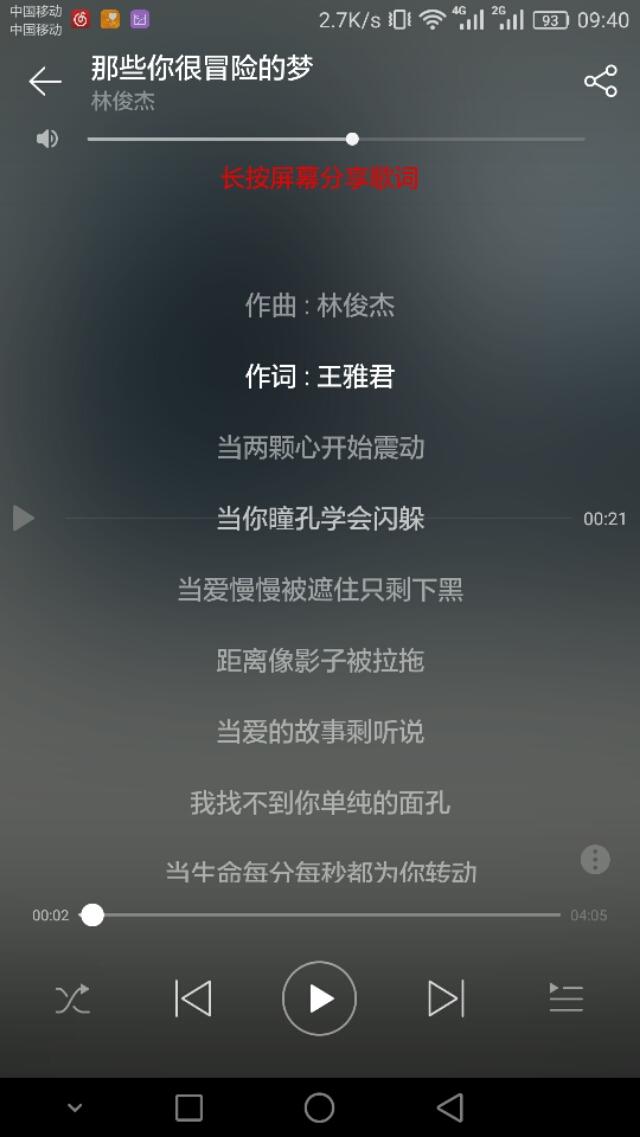Play from lyric line at 00:21
640x1137 pixels.
click(23, 518)
